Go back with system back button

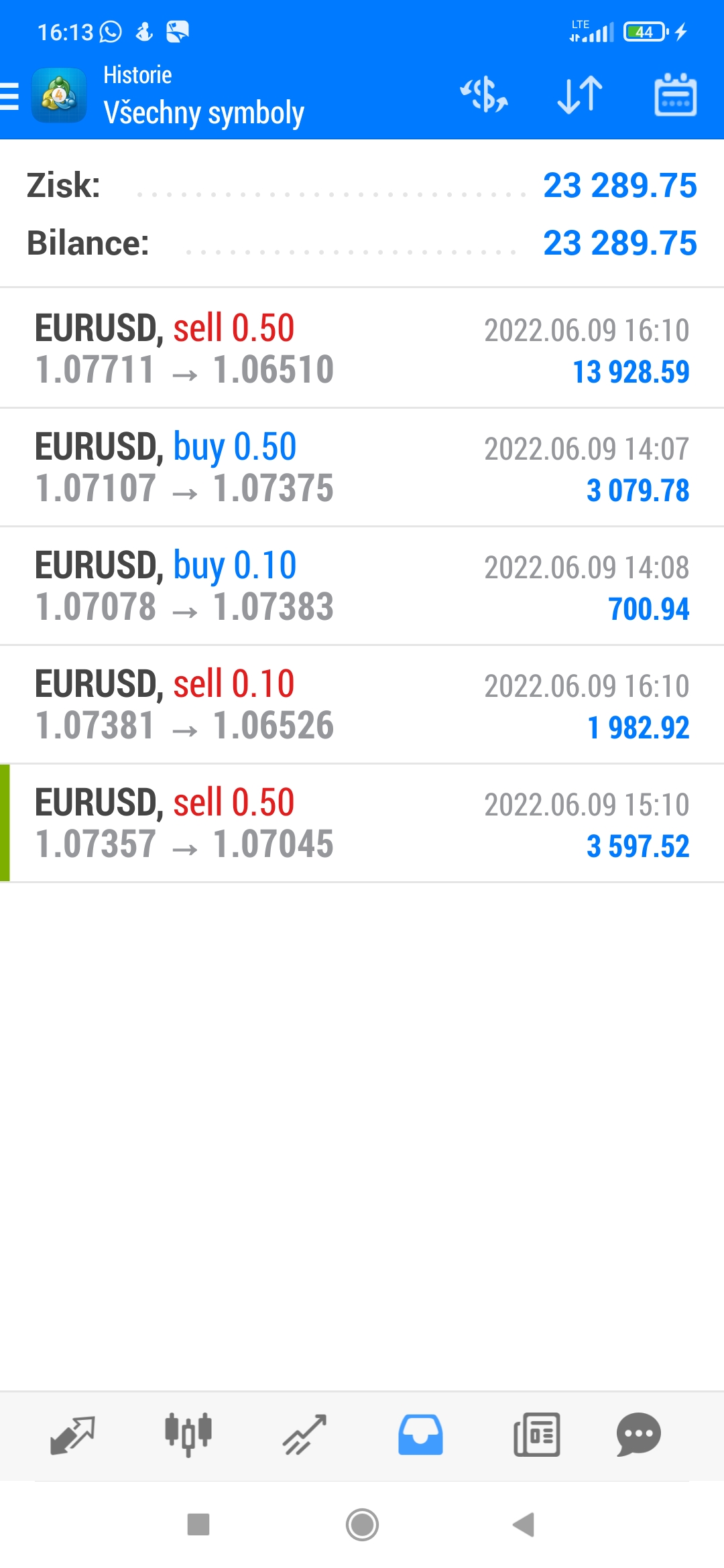click(x=524, y=1524)
